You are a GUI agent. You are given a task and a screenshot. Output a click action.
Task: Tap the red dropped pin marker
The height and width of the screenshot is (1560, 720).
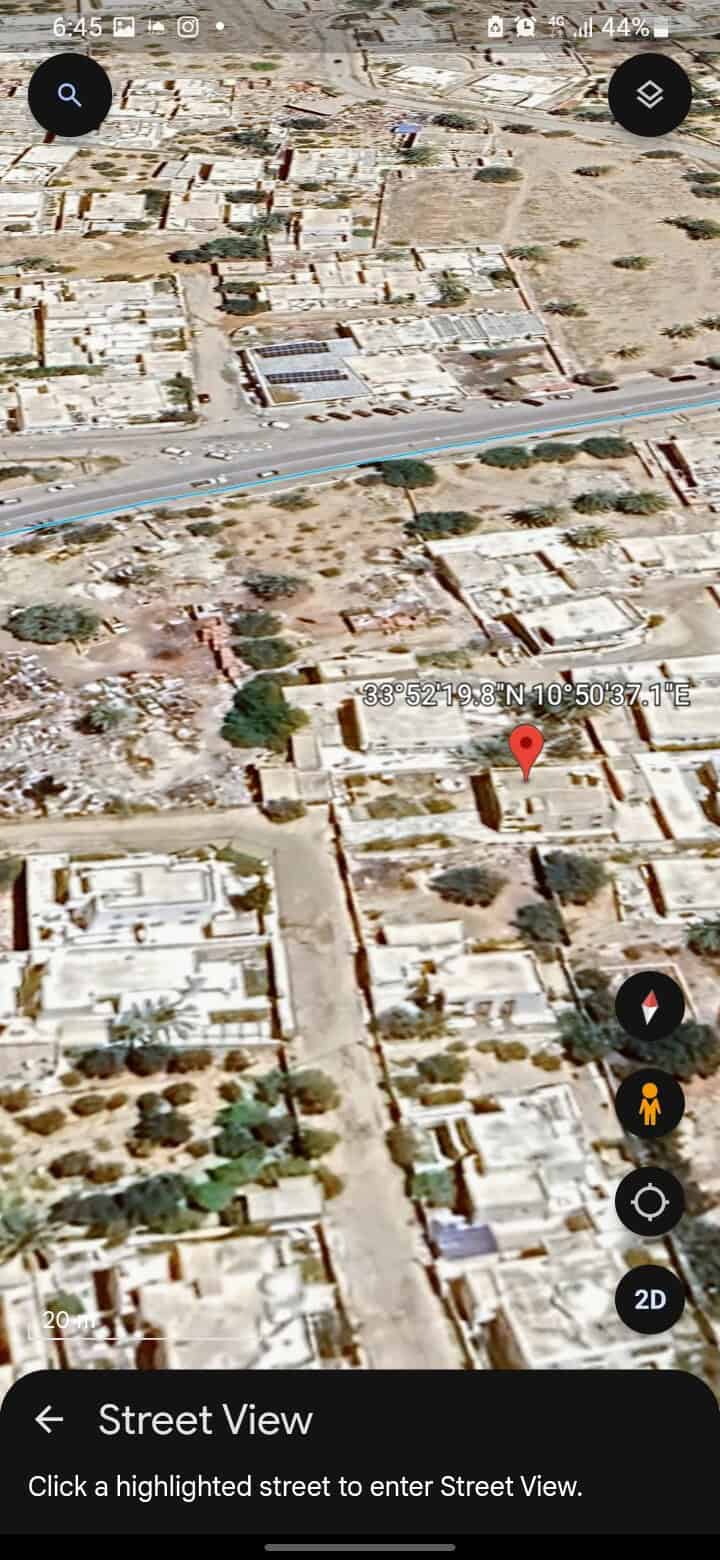(x=526, y=752)
